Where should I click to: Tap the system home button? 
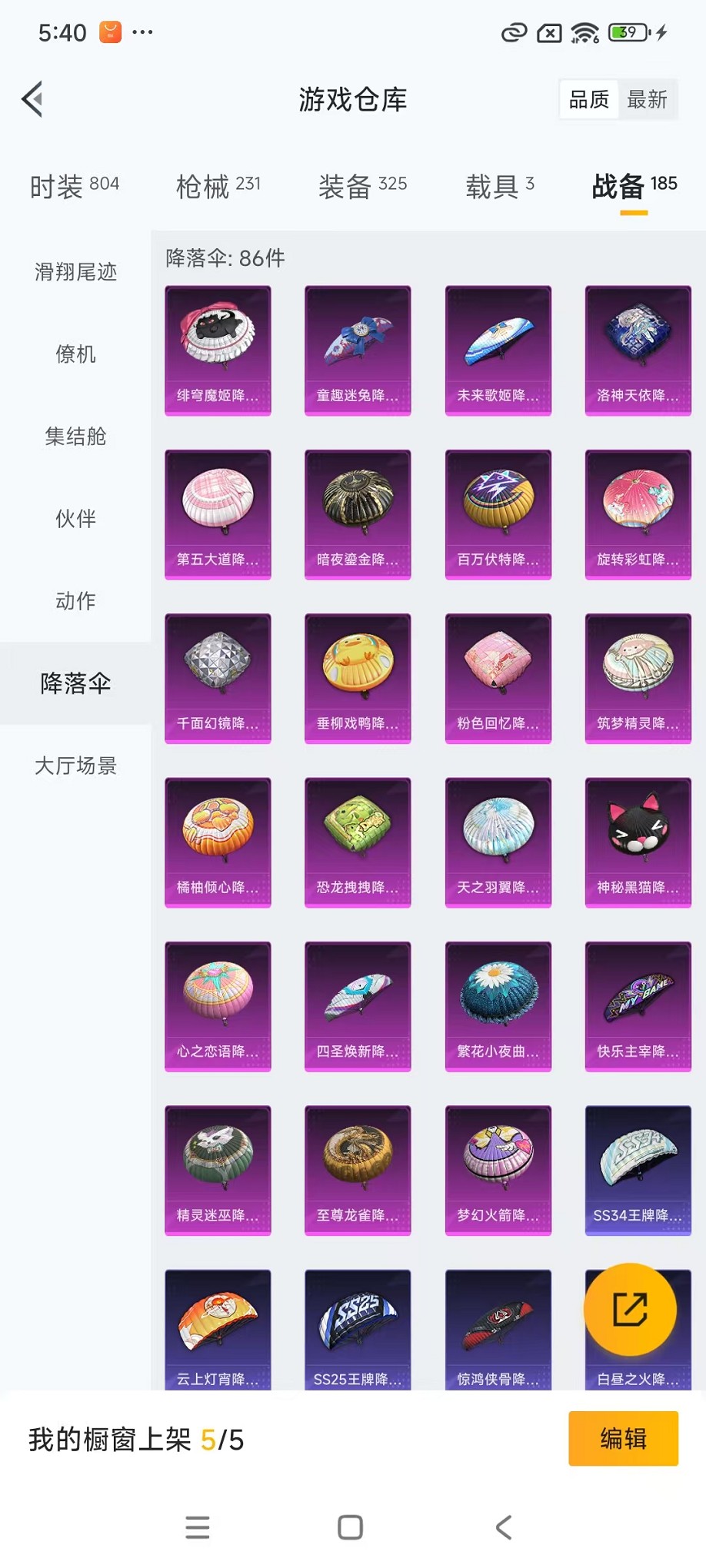pos(351,1526)
